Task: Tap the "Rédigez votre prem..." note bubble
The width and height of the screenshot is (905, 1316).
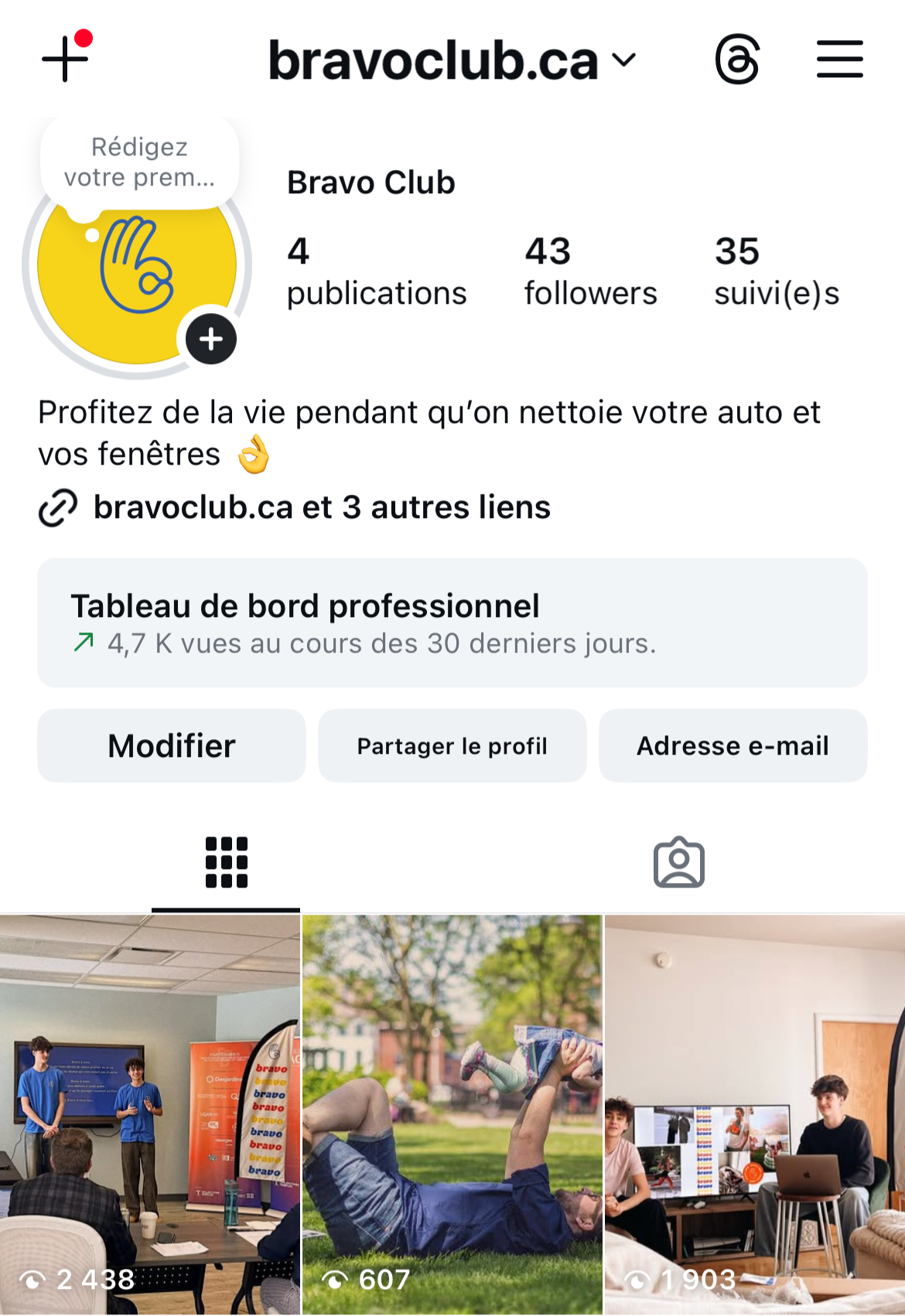Action: pyautogui.click(x=139, y=162)
